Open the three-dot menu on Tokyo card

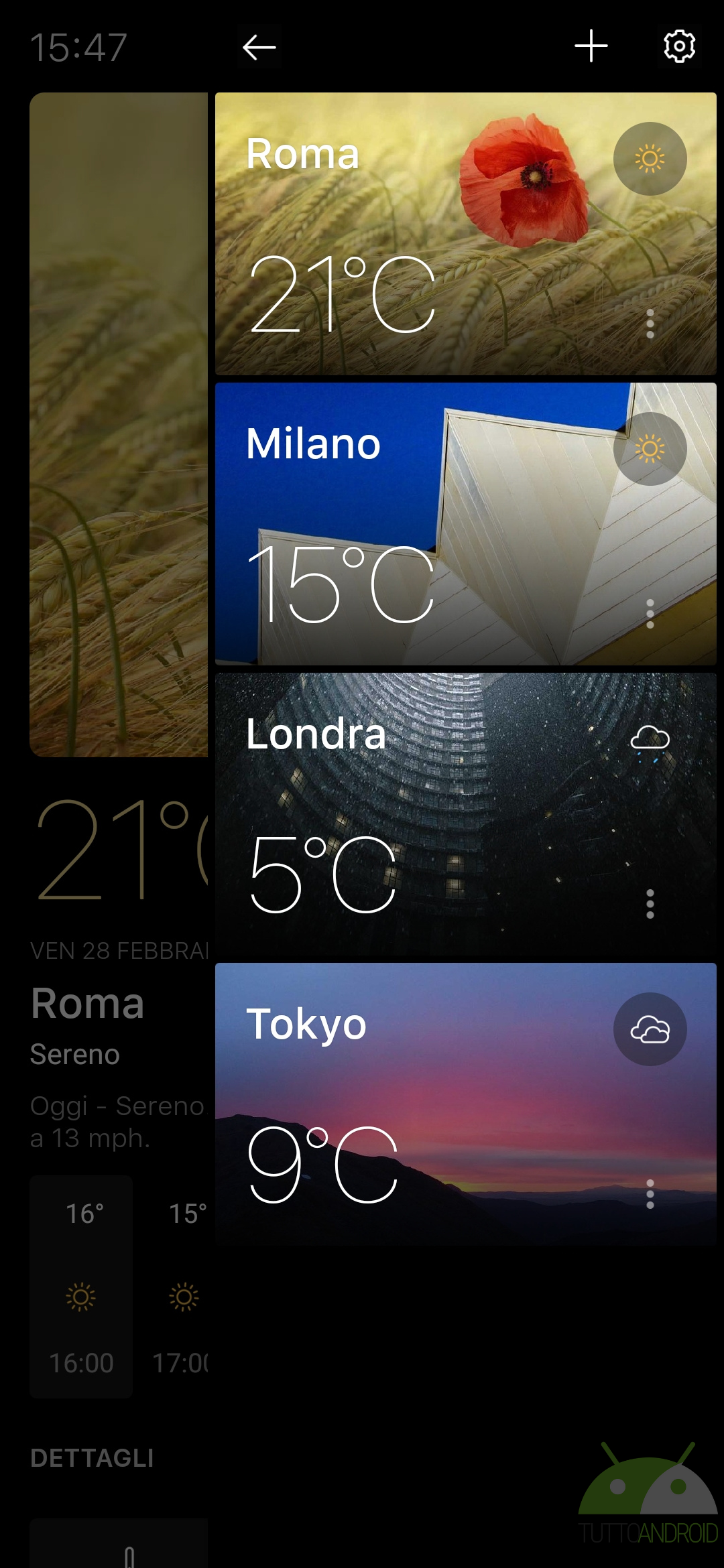[650, 1194]
